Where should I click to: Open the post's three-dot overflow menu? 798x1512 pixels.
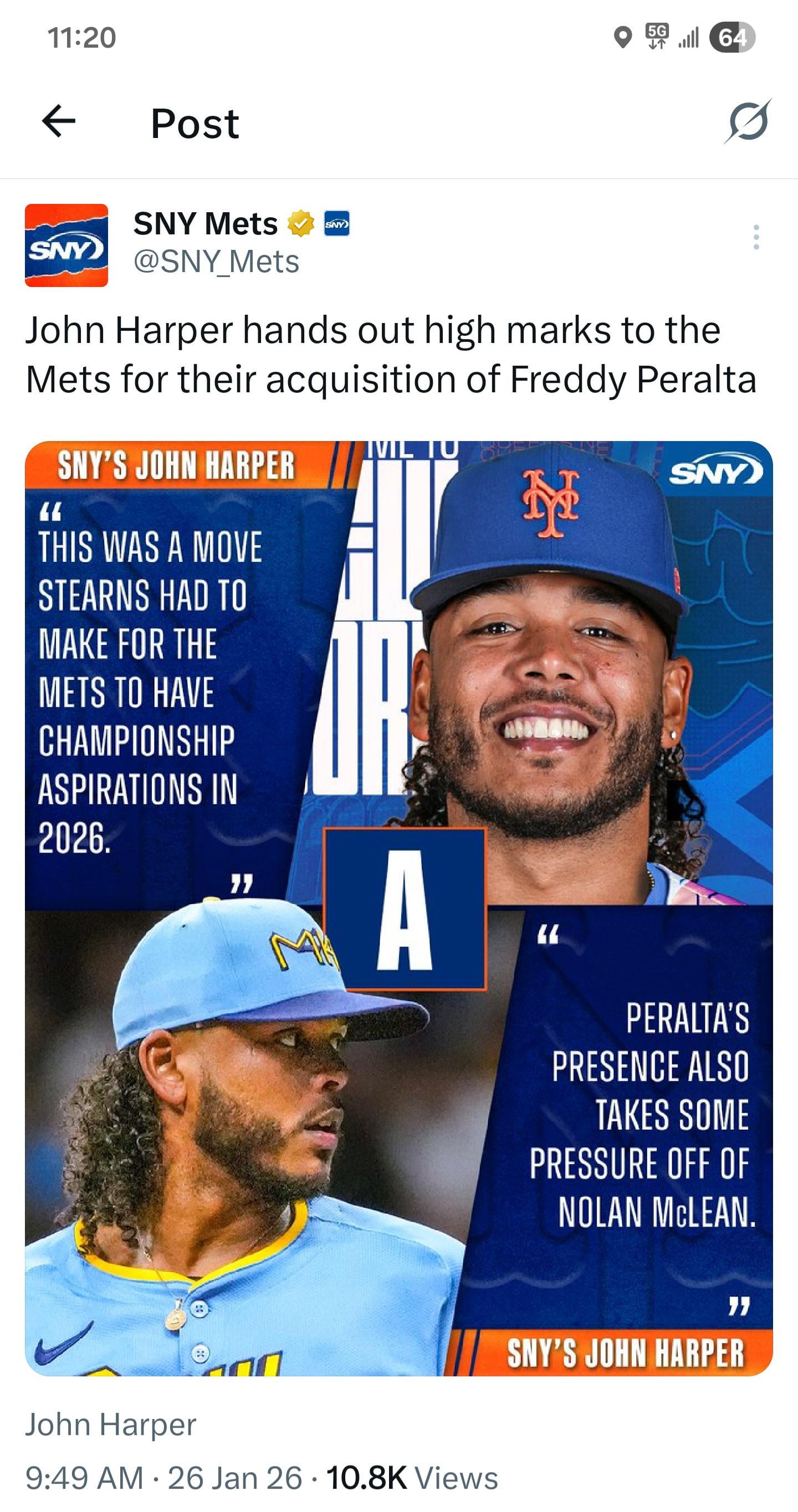[756, 237]
